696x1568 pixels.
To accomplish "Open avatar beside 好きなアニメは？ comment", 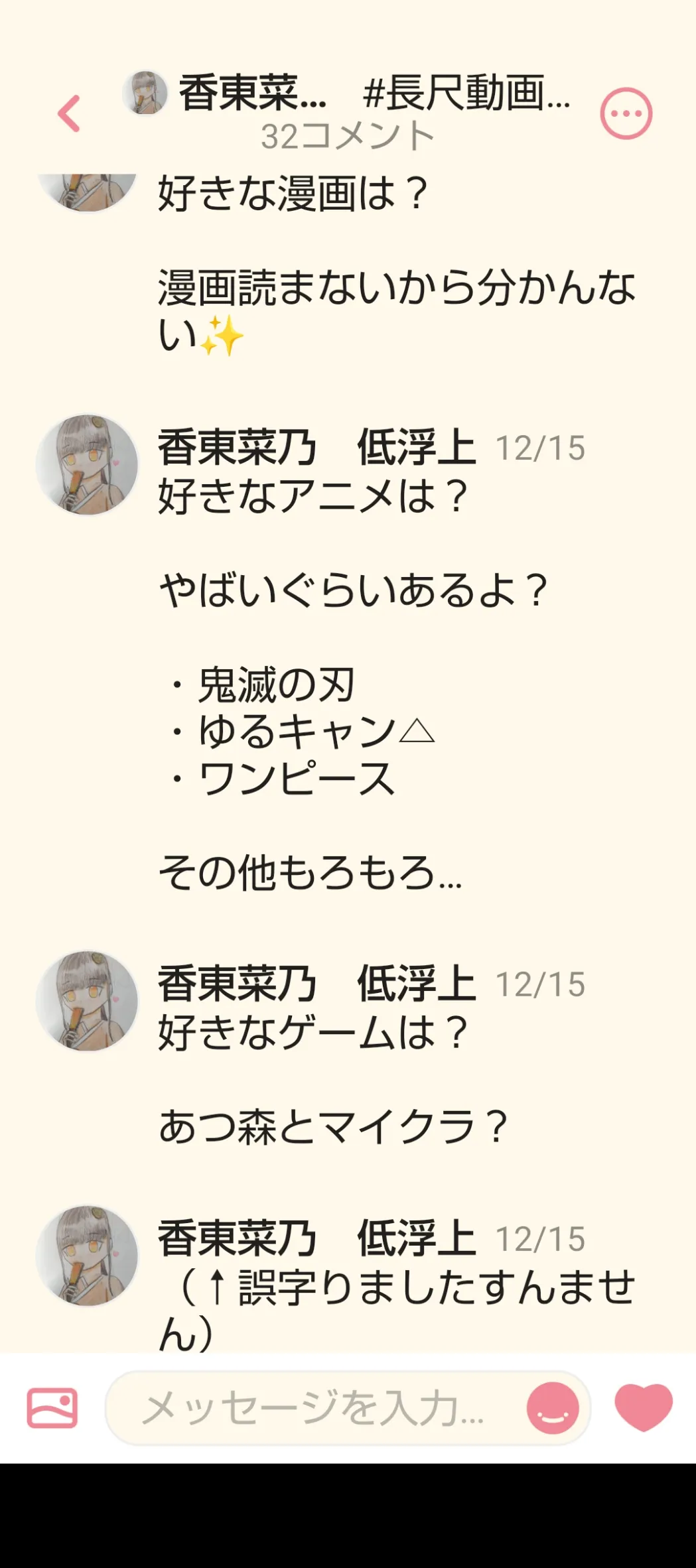I will 87,465.
